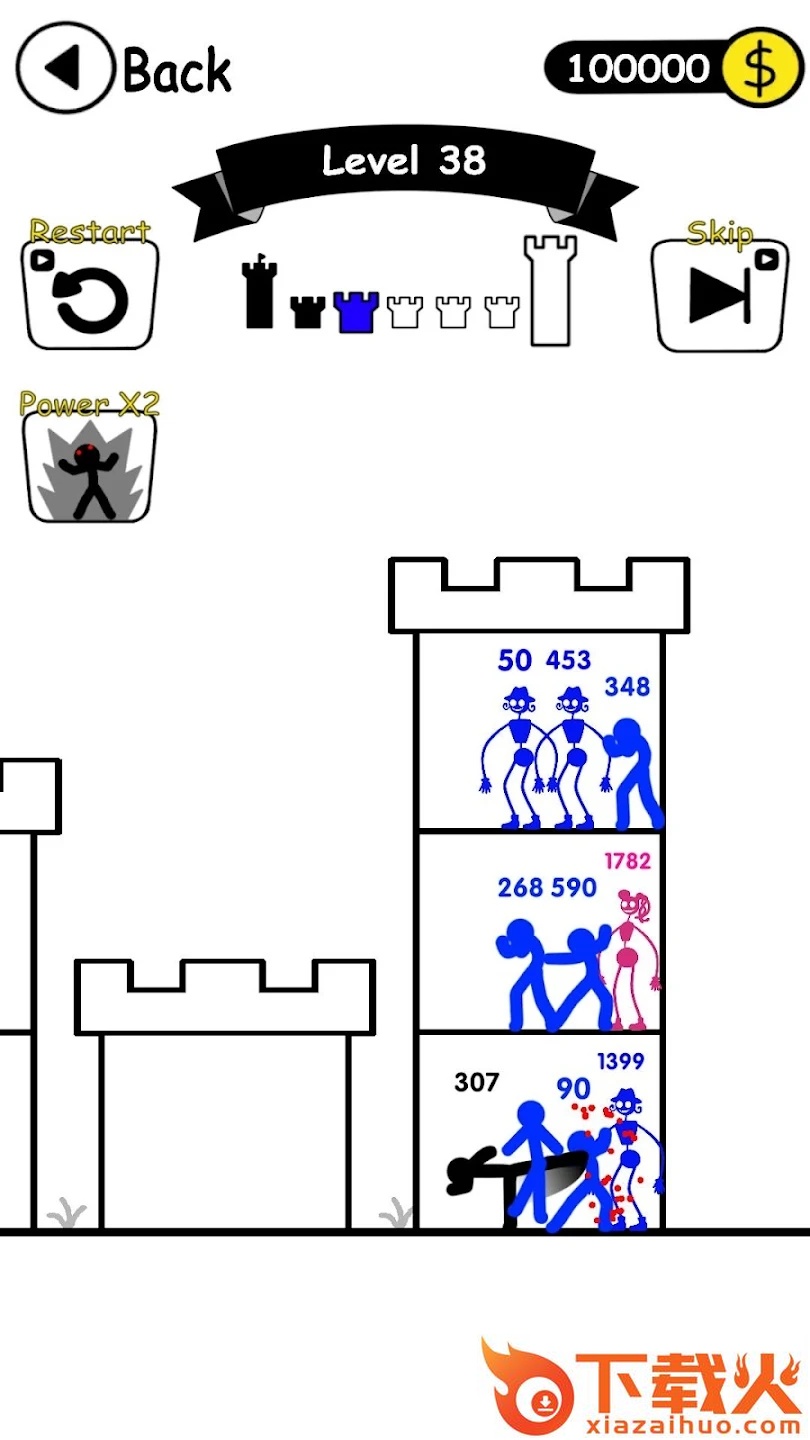Tap the Back button

click(x=125, y=68)
